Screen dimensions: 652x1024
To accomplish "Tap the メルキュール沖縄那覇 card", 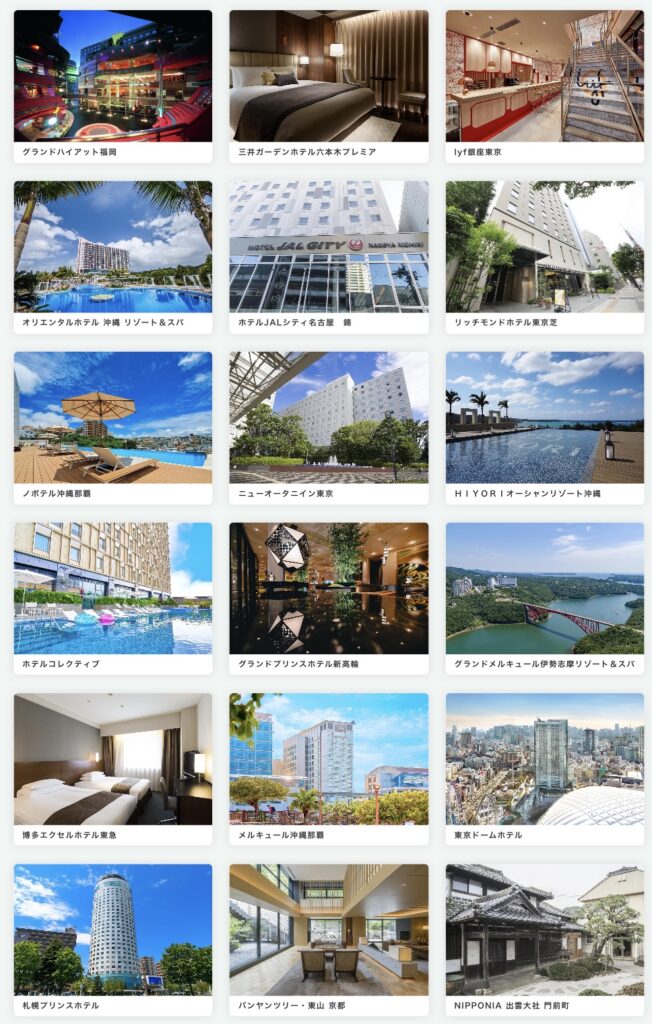I will coord(328,769).
